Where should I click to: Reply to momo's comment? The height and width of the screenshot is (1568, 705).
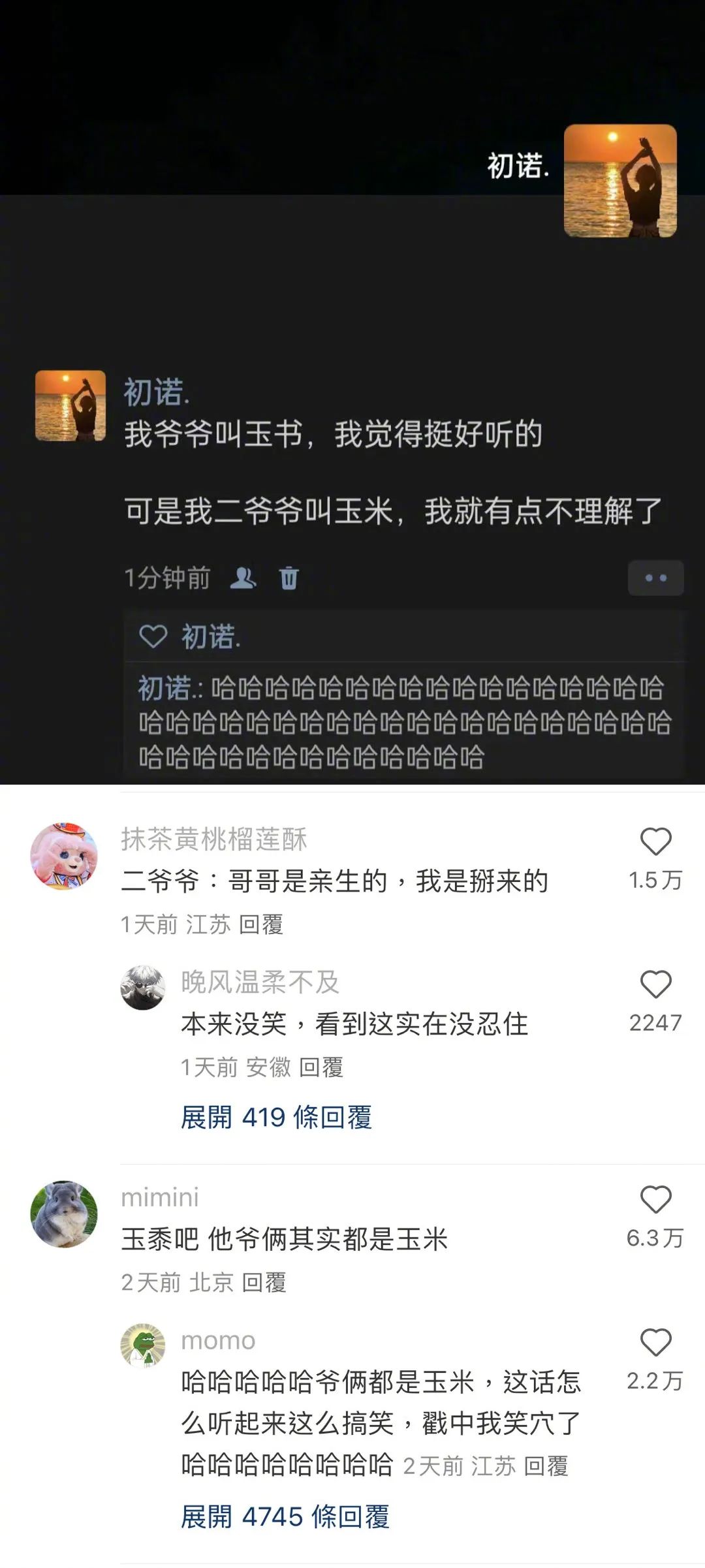[546, 1466]
